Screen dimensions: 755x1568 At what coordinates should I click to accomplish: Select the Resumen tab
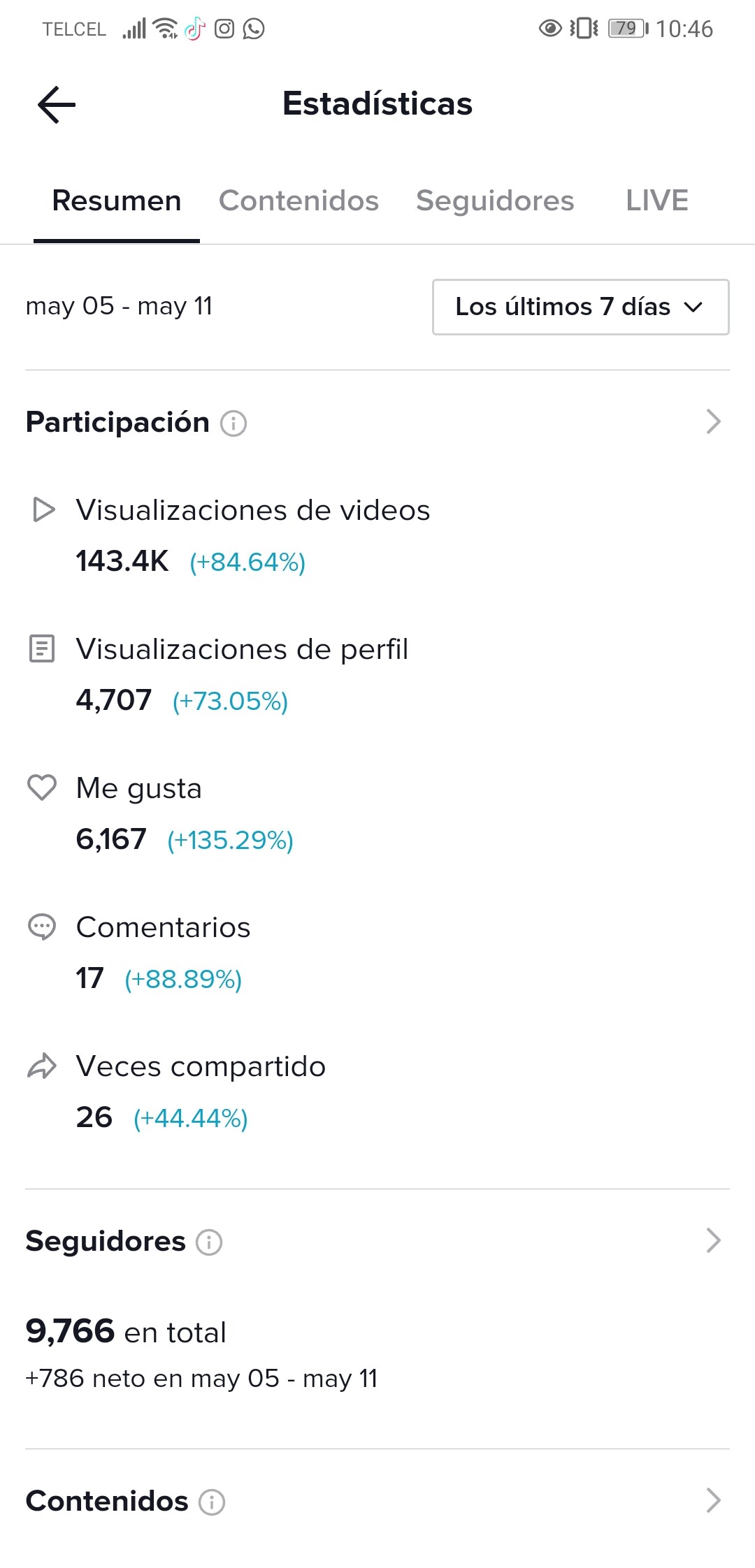click(x=117, y=201)
